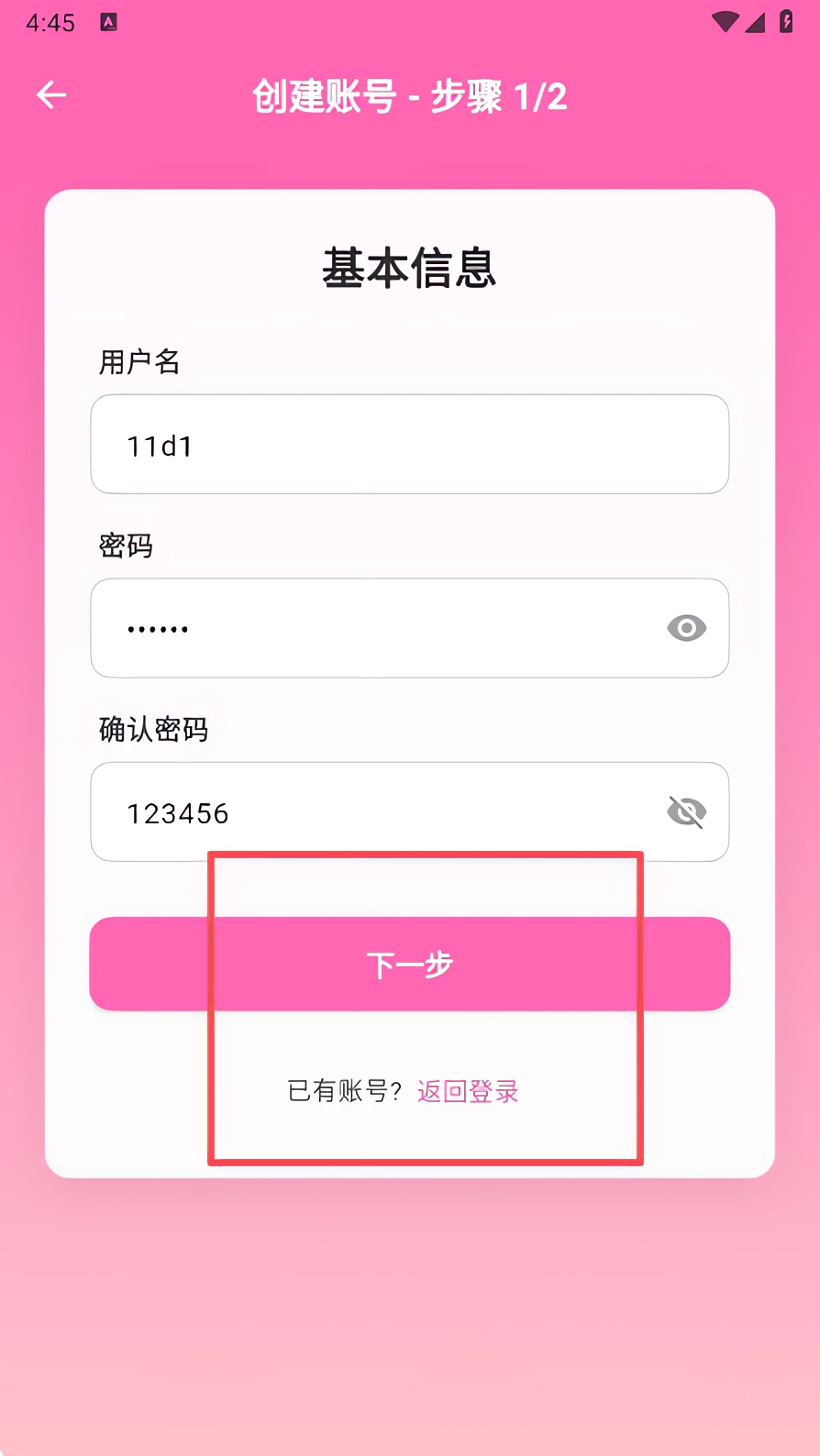The image size is (820, 1456).
Task: Tap the crossed-eye icon in 确认密码 field
Action: coord(687,811)
